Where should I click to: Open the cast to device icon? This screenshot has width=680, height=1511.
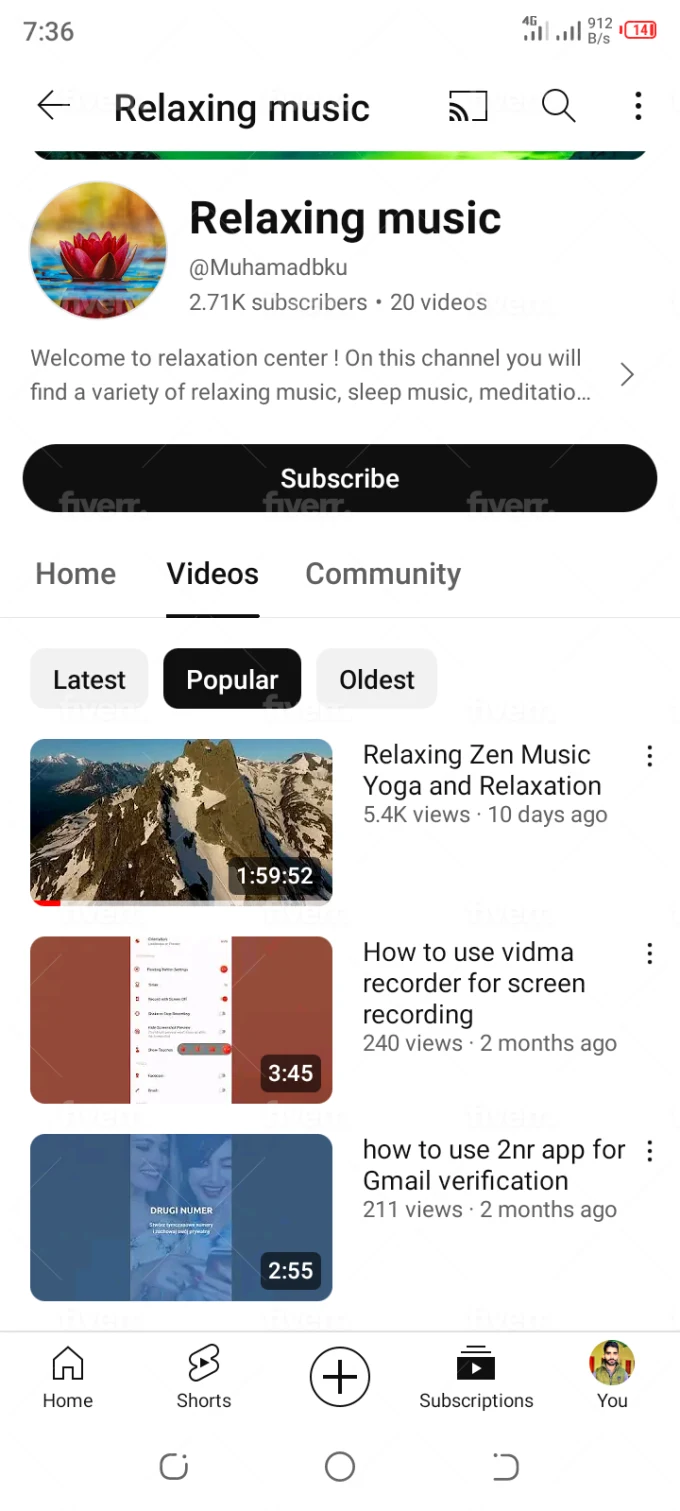[468, 106]
